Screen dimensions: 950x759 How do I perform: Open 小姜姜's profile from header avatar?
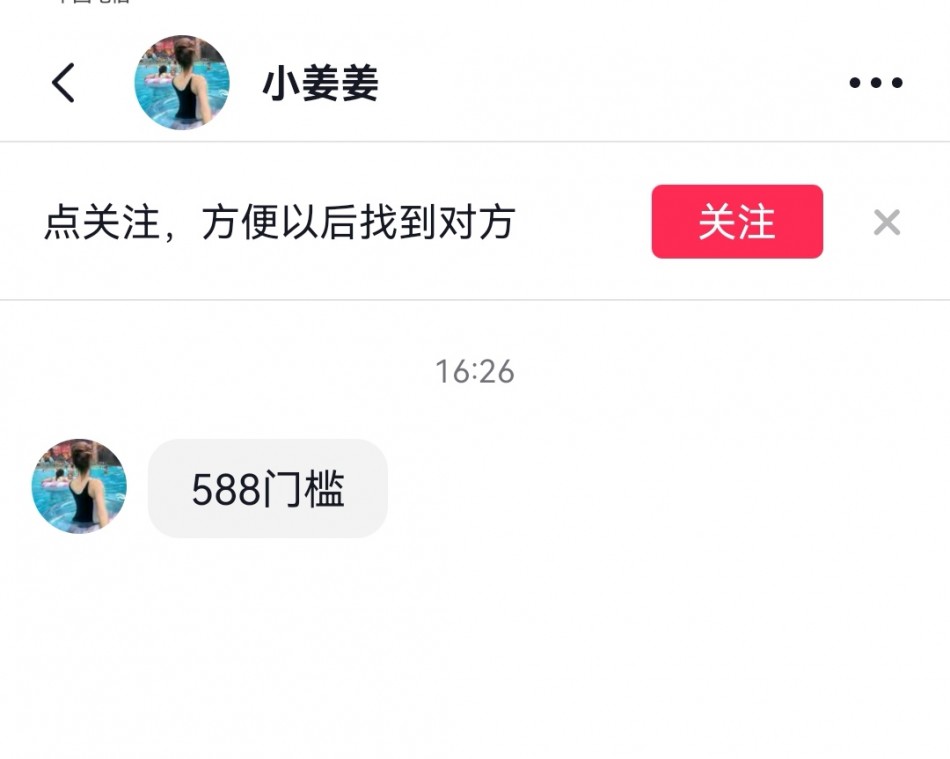[x=182, y=83]
